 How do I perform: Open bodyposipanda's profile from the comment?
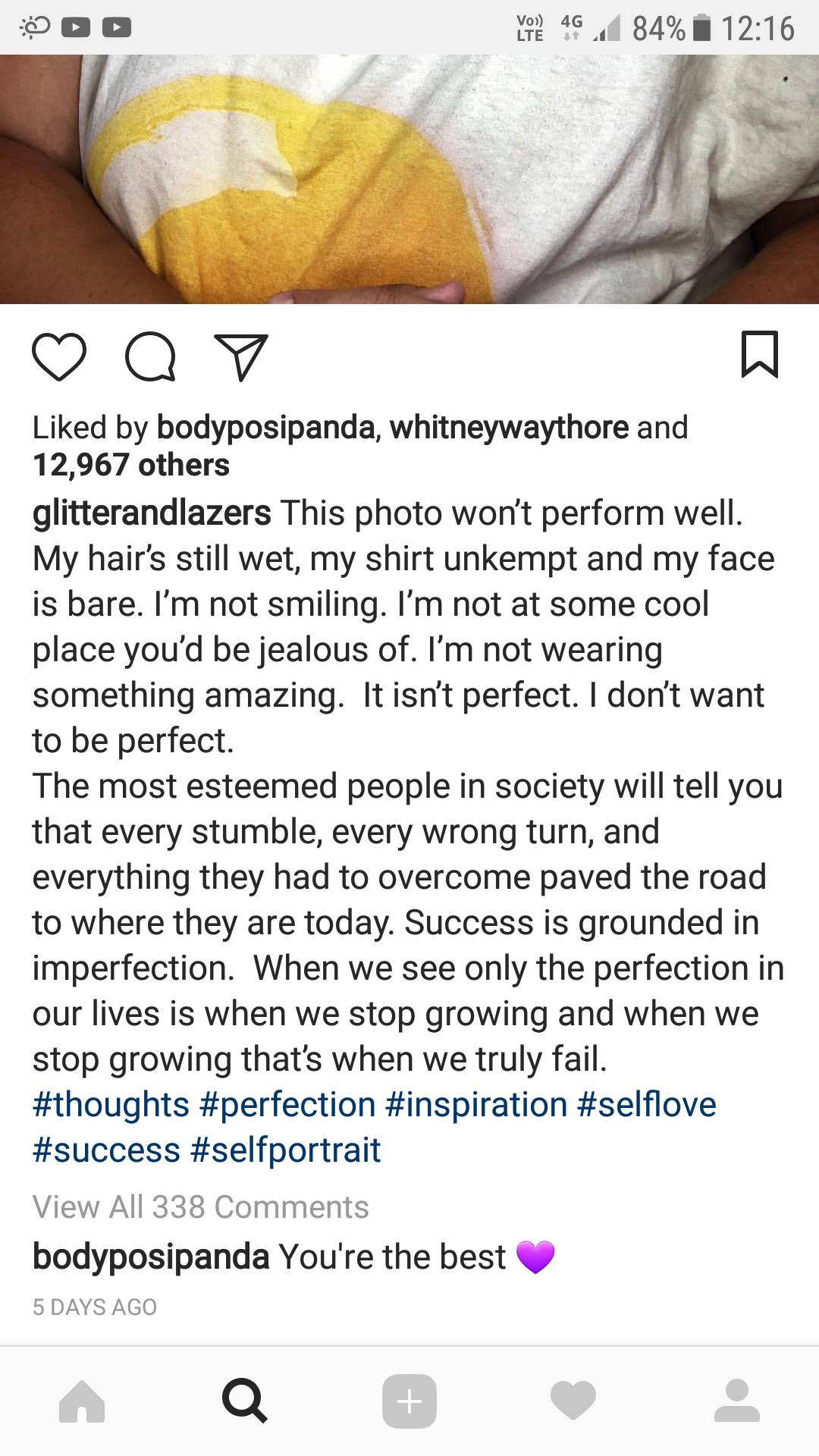(151, 1257)
